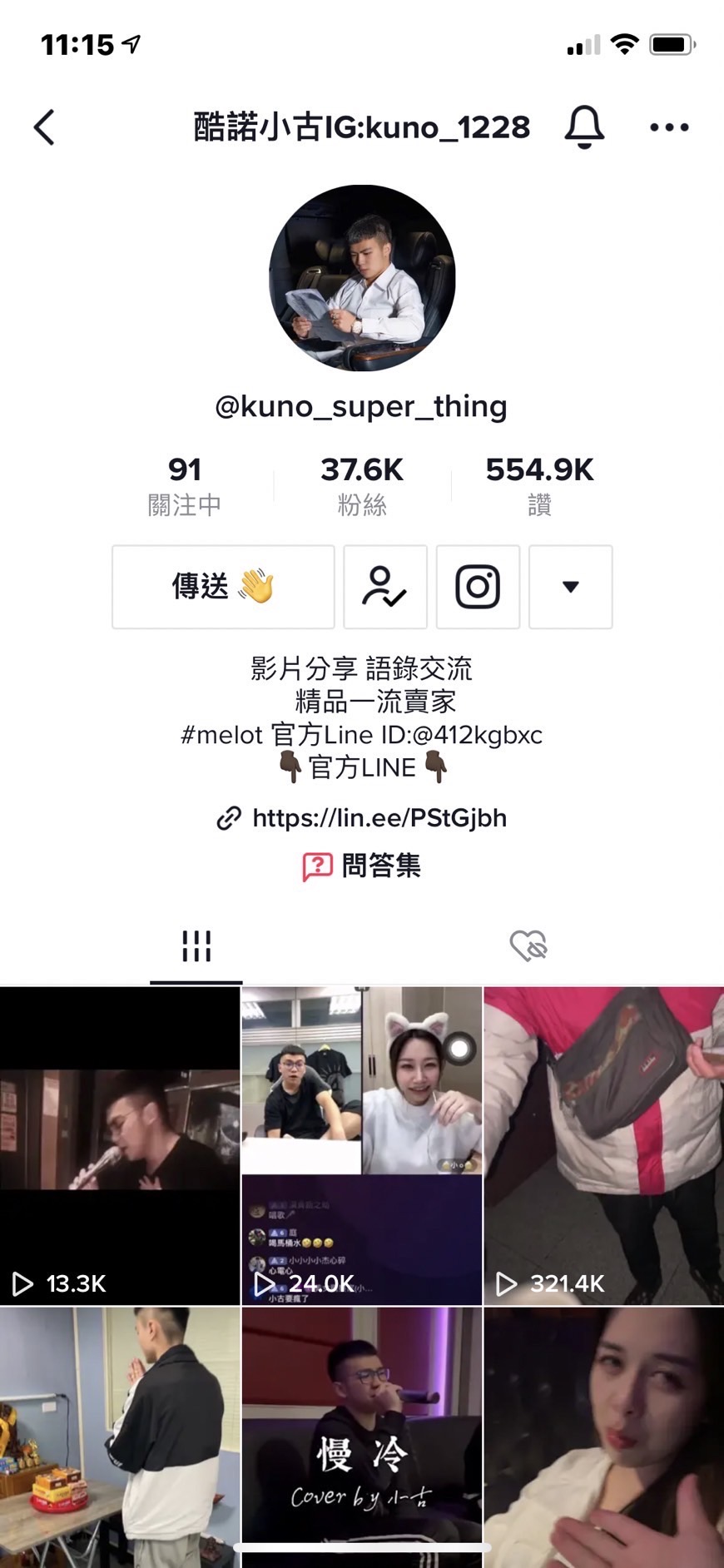Go back using the top-left arrow
724x1568 pixels.
click(44, 127)
